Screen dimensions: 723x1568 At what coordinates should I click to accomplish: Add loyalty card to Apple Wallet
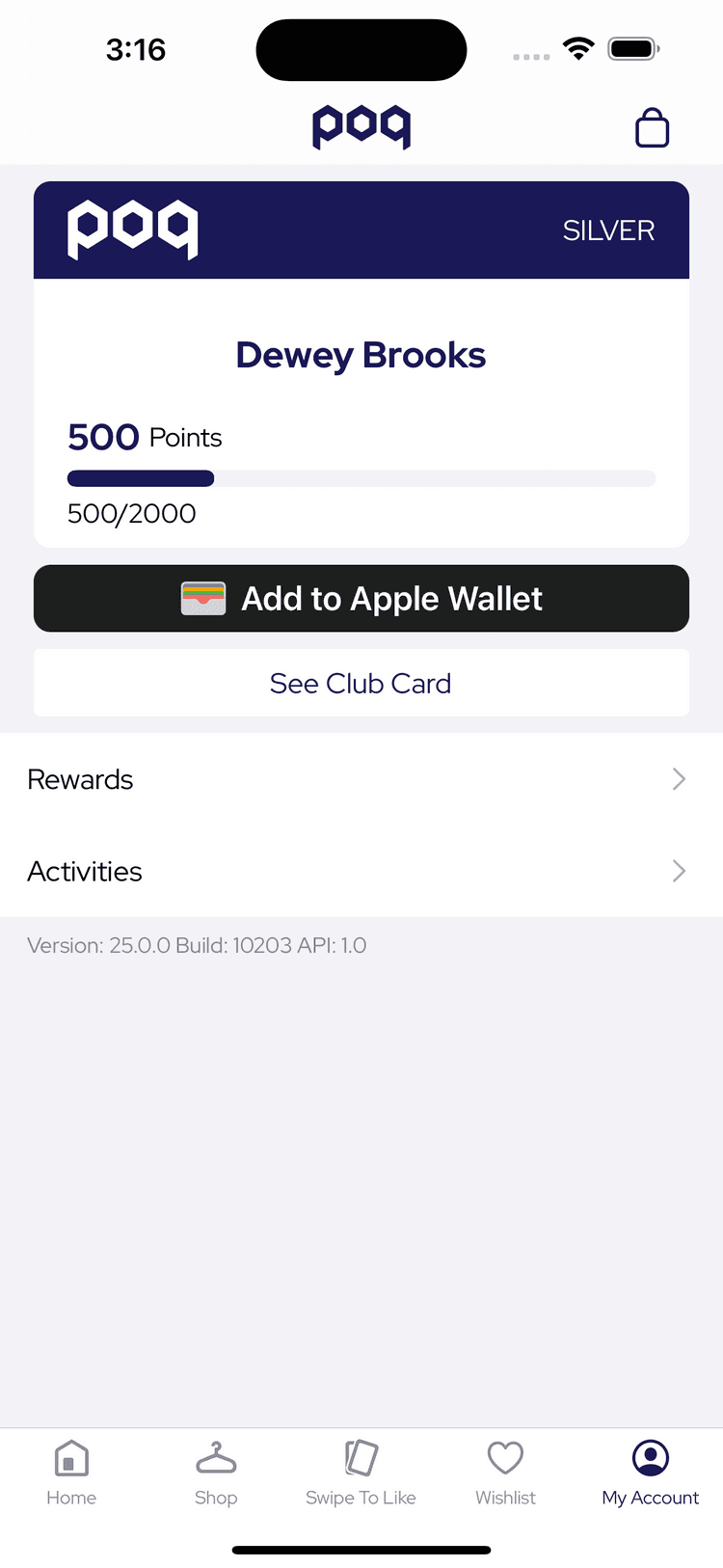tap(361, 599)
